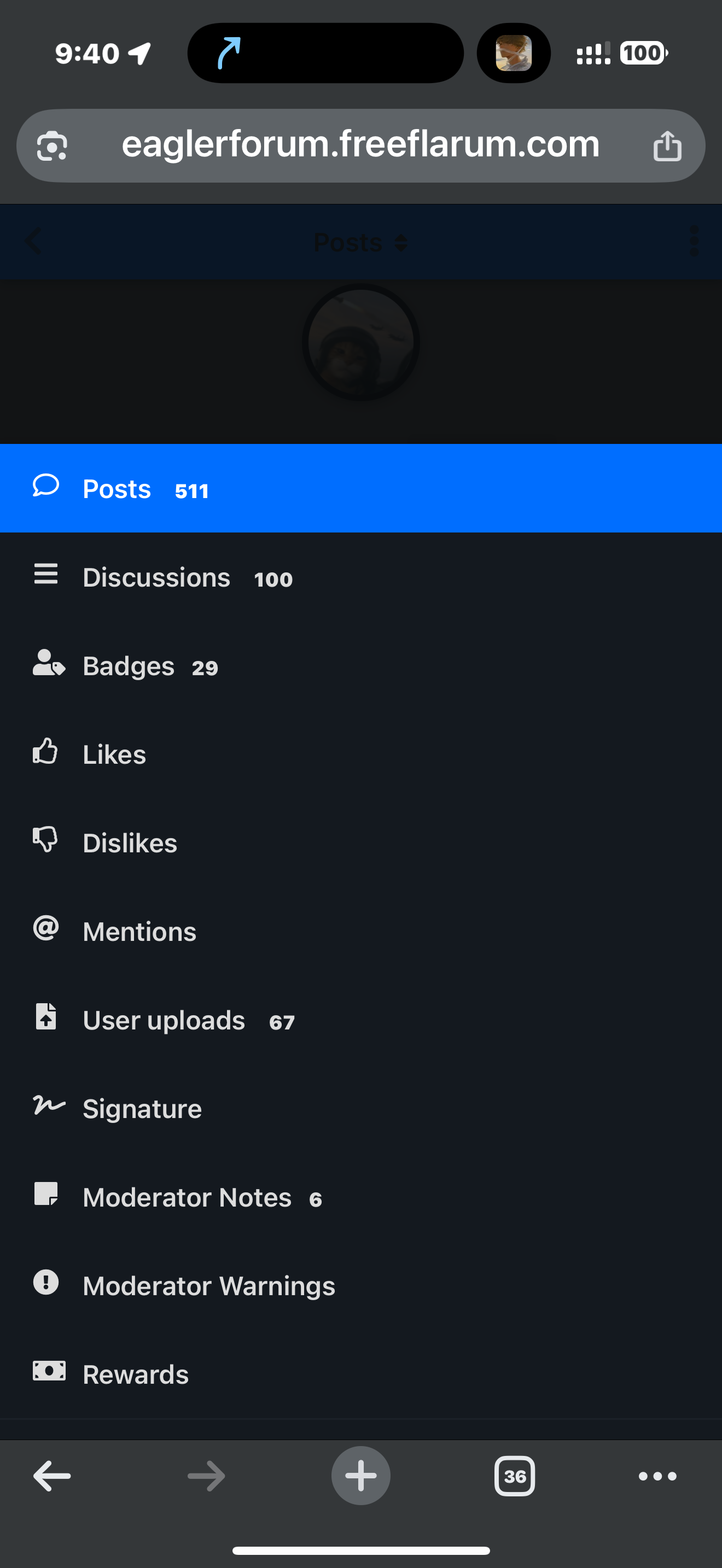Share this page from the address bar

click(667, 146)
